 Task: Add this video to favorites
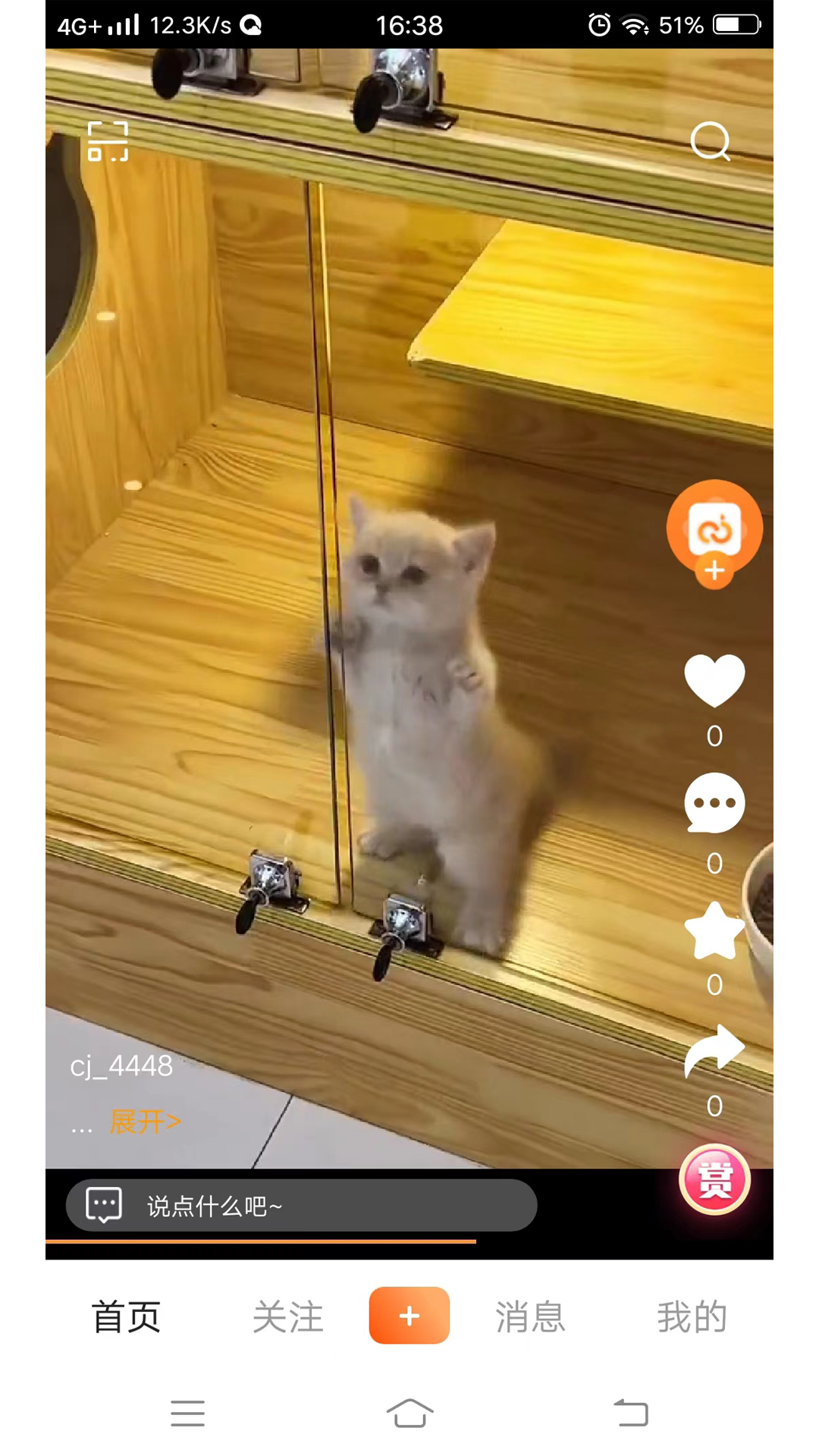click(x=714, y=931)
